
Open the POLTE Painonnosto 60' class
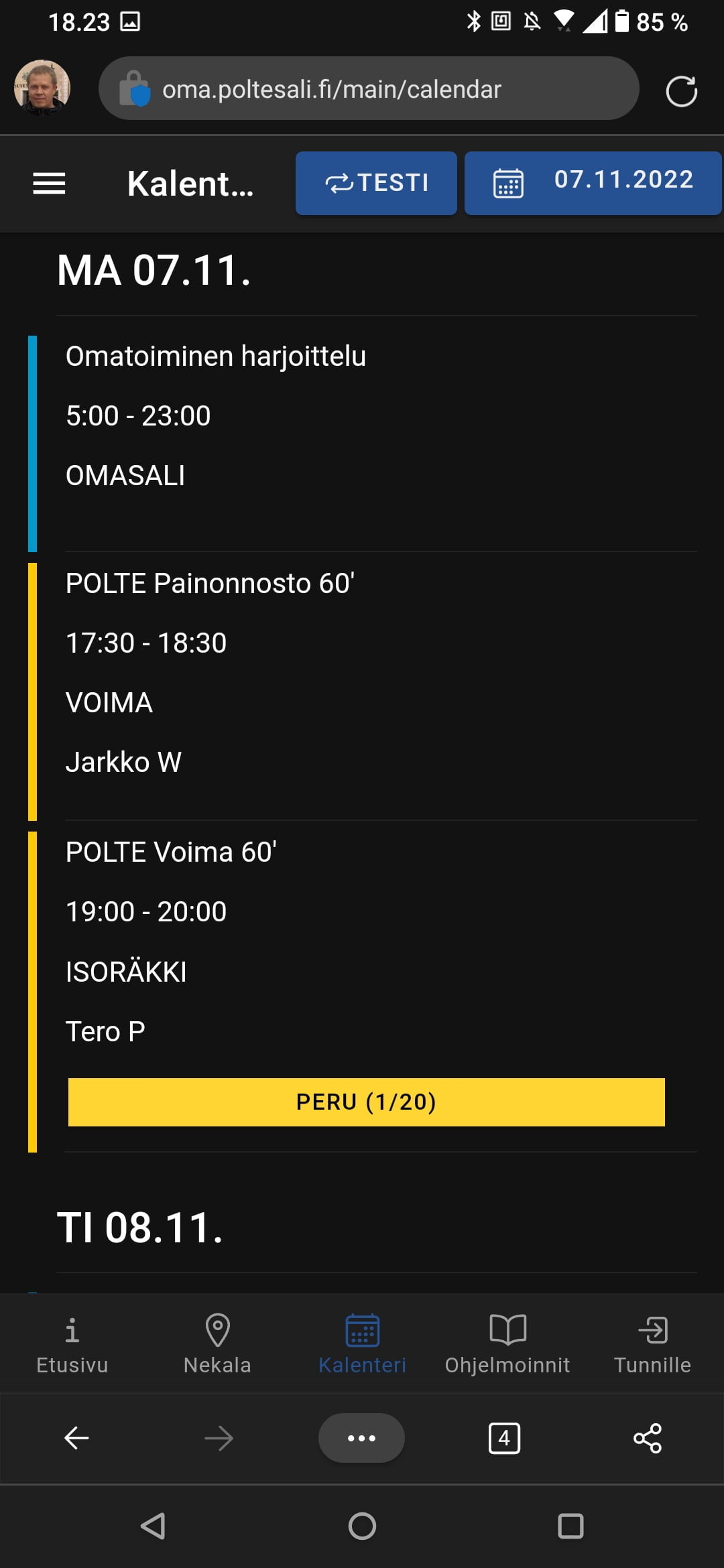tap(210, 584)
